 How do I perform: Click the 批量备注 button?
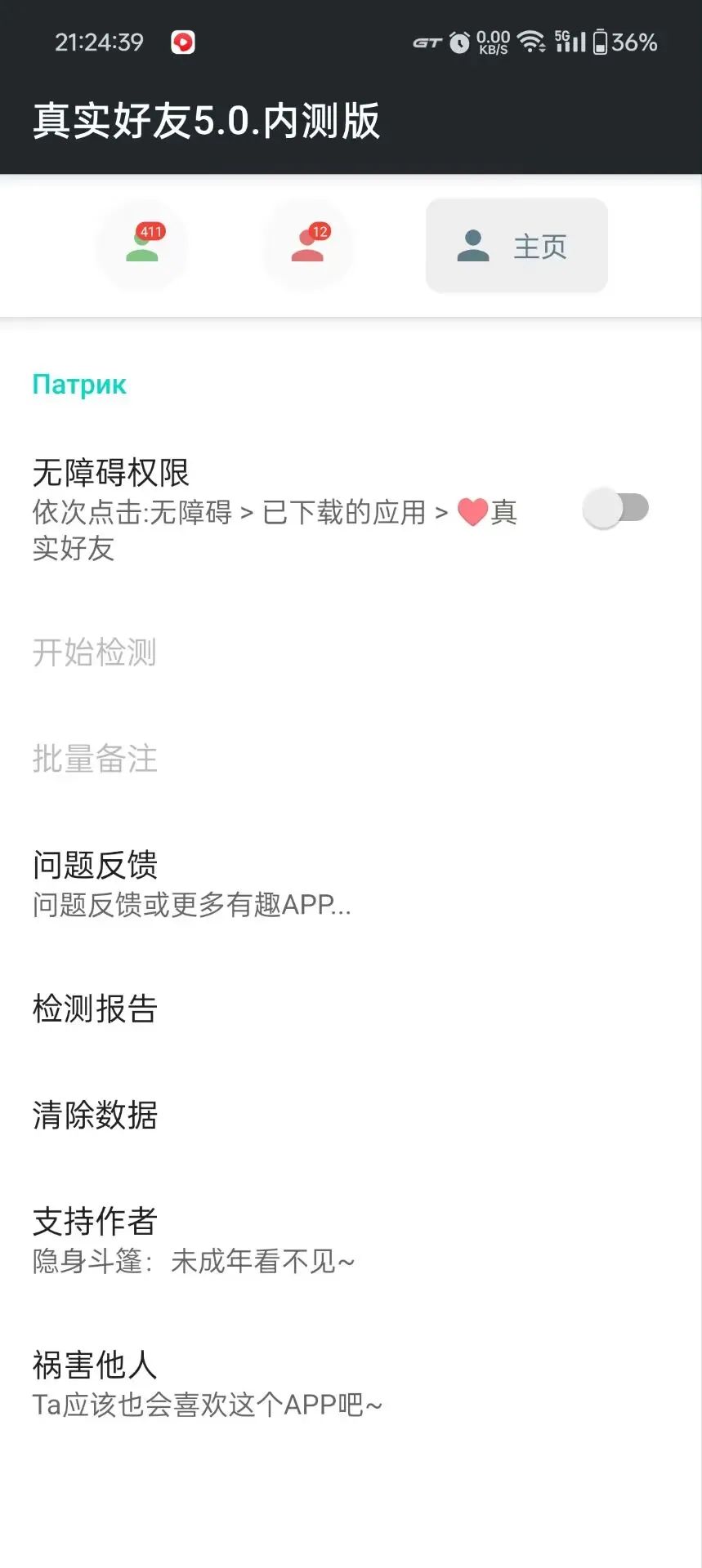point(95,759)
